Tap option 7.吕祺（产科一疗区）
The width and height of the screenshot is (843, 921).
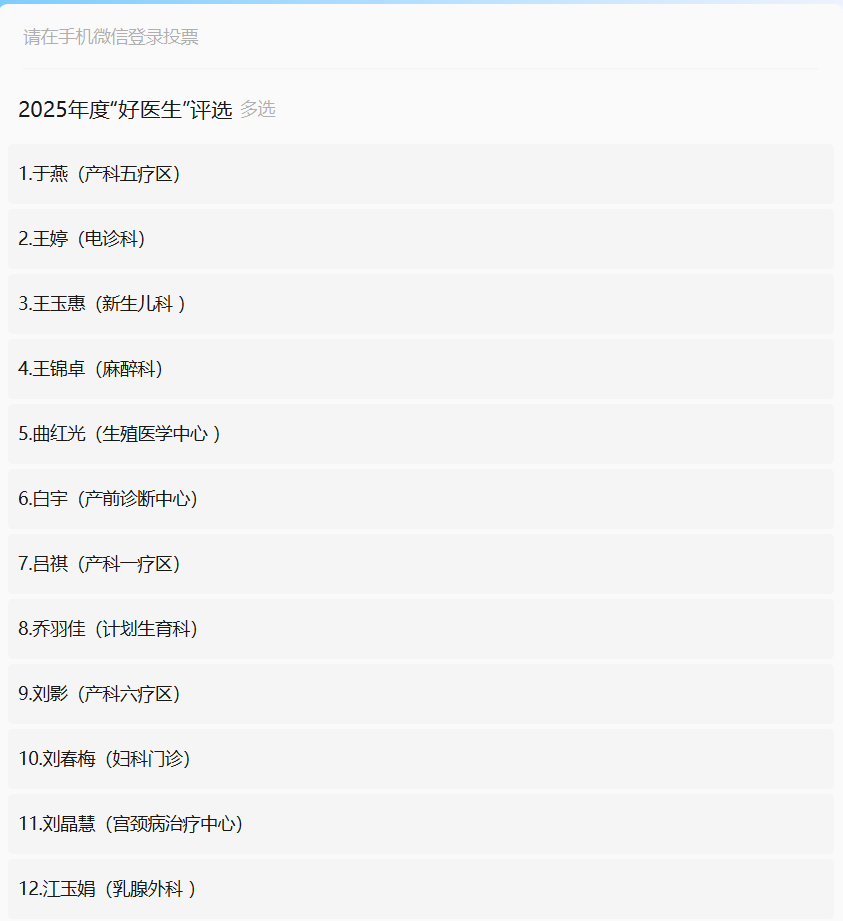coord(100,564)
